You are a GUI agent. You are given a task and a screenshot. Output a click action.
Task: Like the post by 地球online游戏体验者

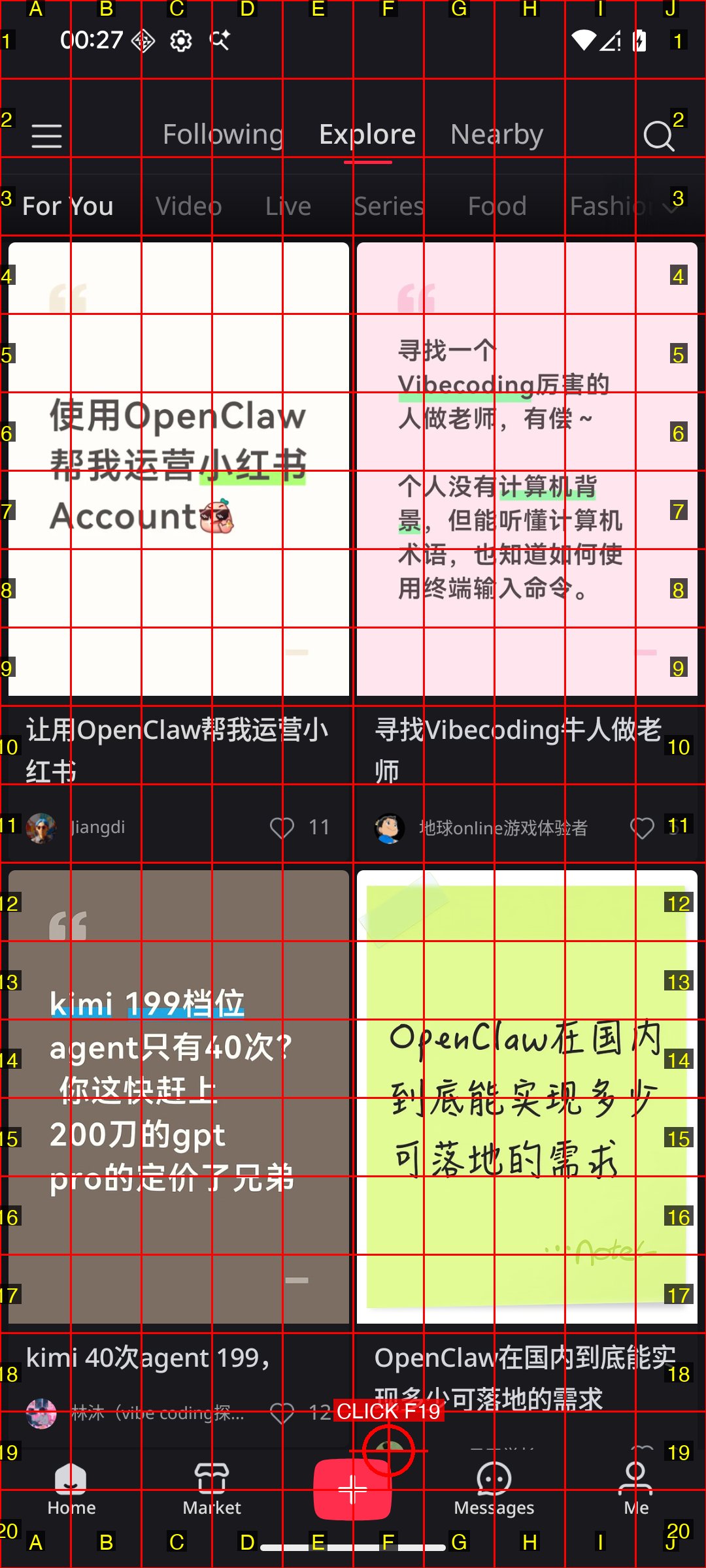pos(642,828)
